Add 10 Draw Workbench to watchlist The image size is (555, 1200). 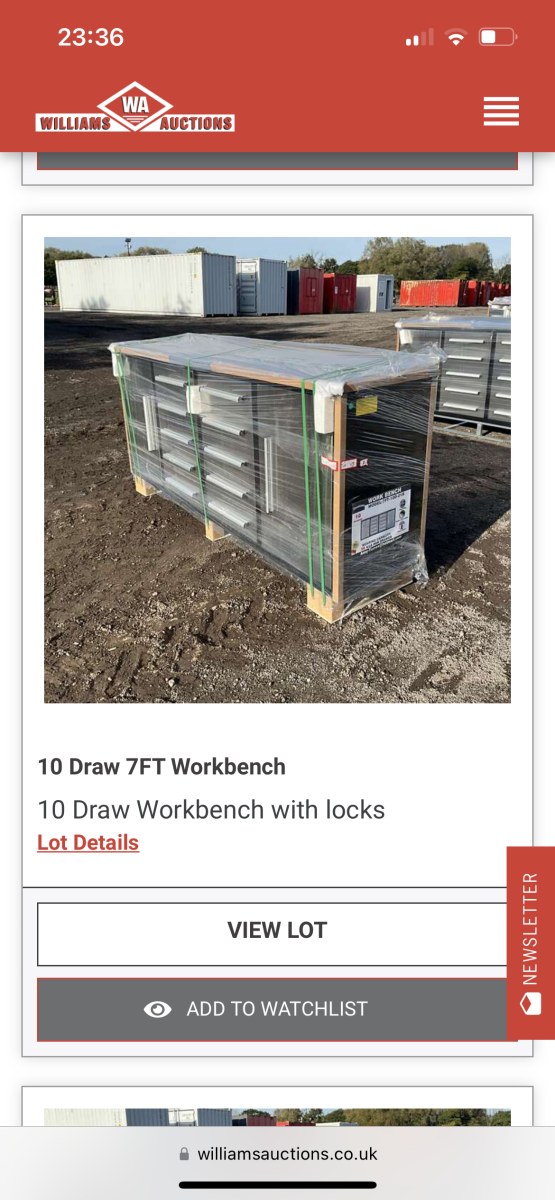point(277,1009)
